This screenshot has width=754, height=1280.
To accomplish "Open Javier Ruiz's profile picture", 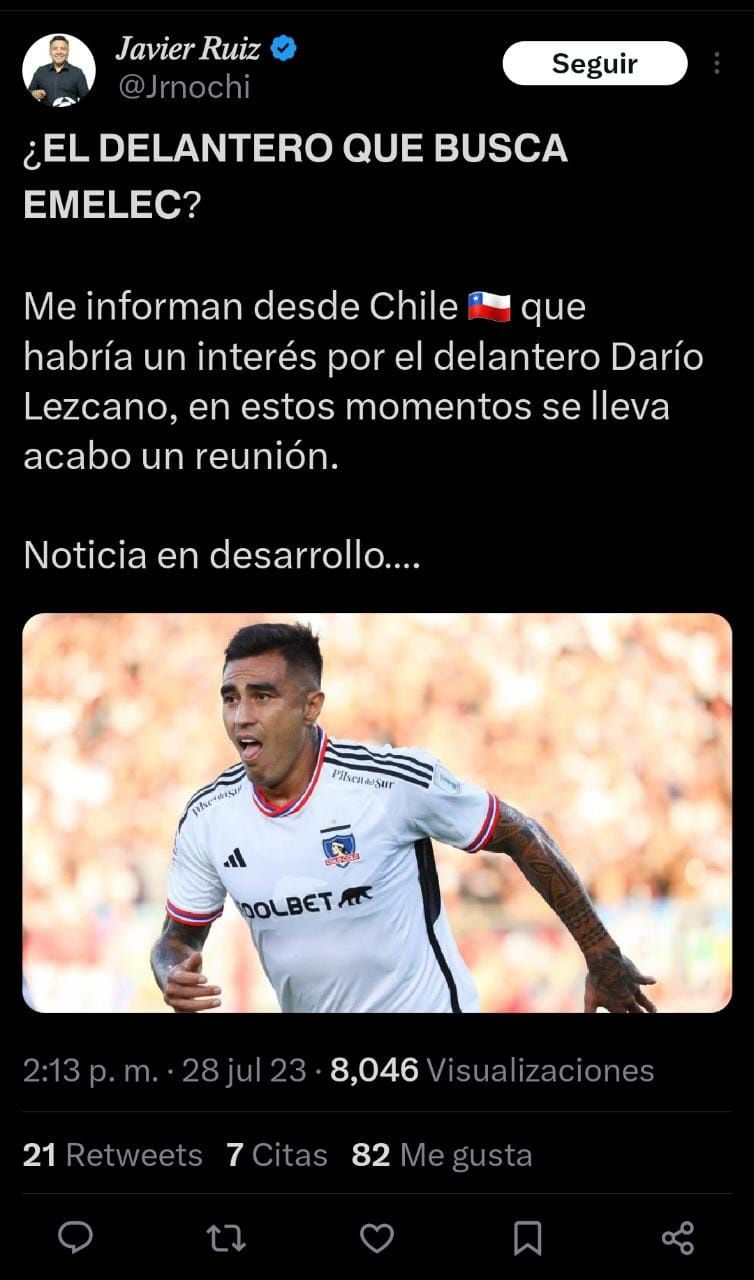I will [59, 70].
